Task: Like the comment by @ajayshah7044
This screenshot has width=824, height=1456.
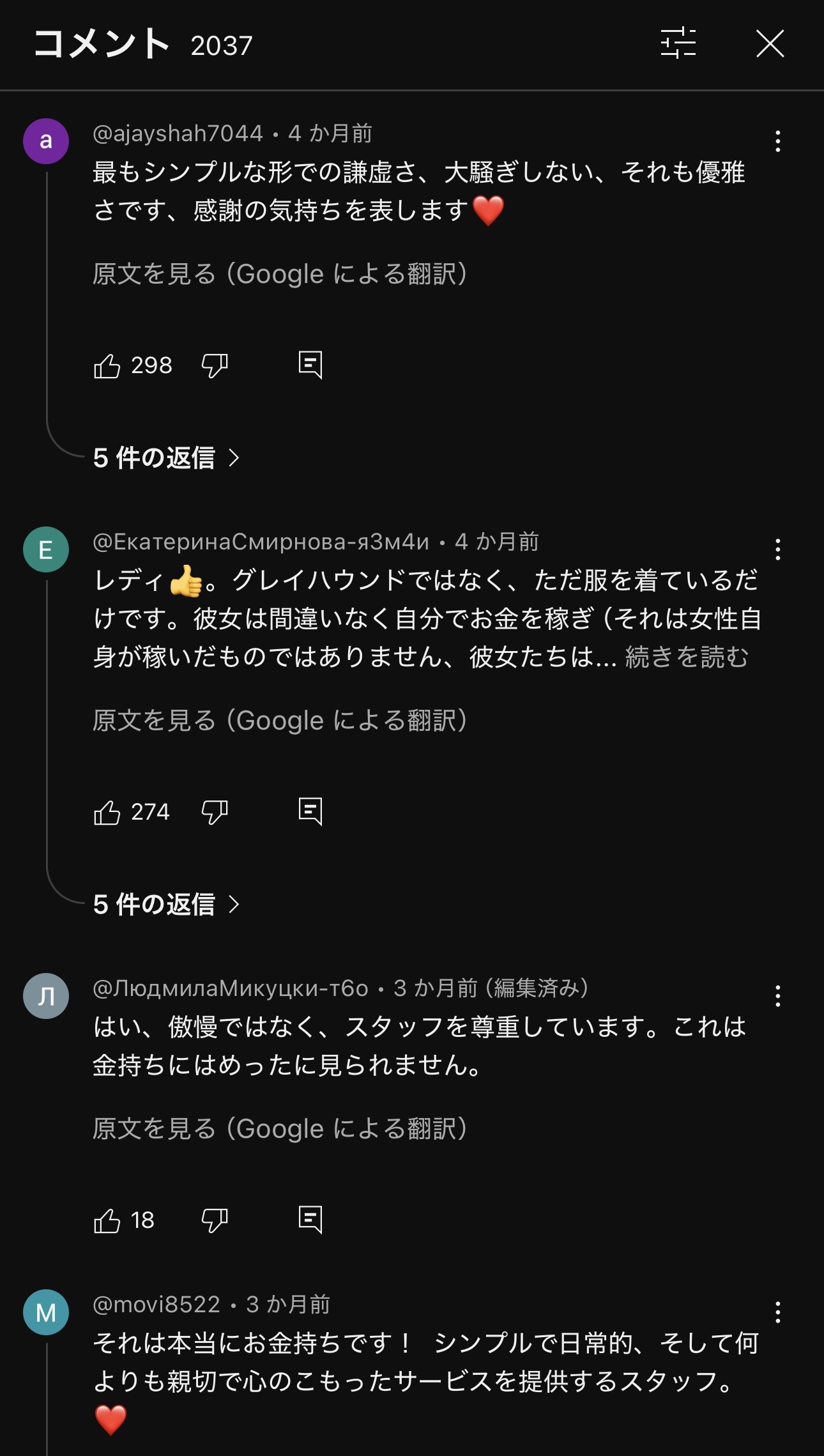Action: coord(107,366)
